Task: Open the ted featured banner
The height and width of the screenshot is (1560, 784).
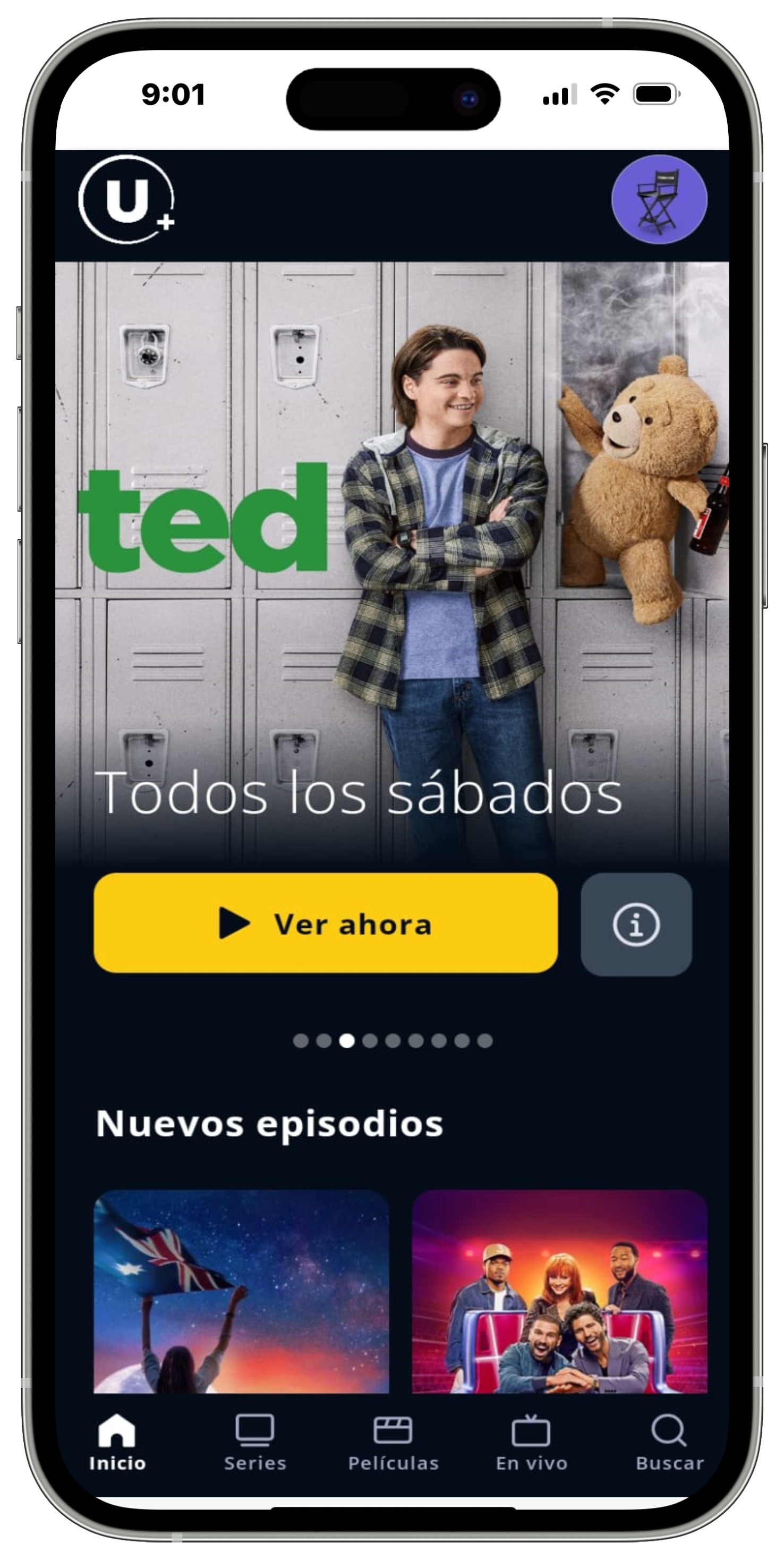Action: coord(391,545)
